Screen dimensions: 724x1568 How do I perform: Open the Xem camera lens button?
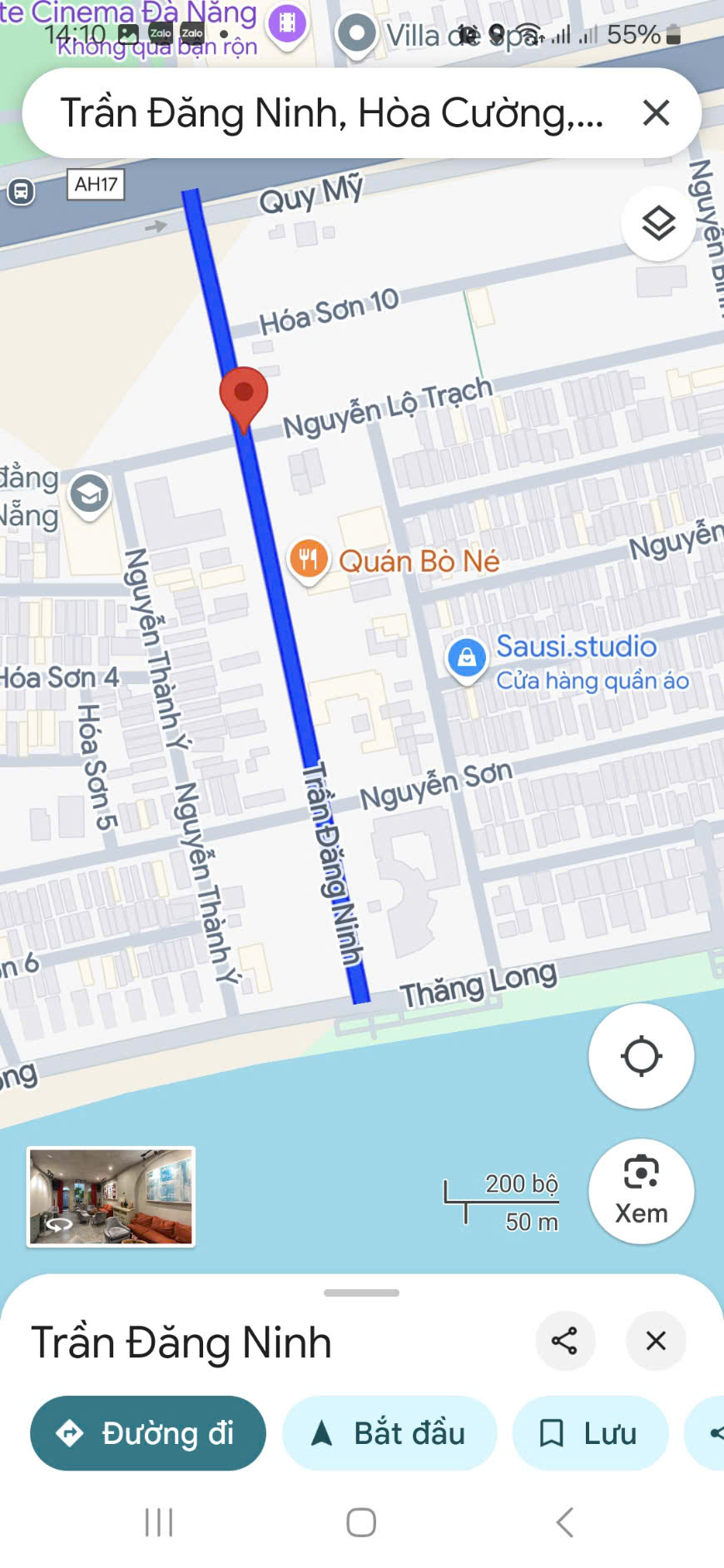(641, 1191)
